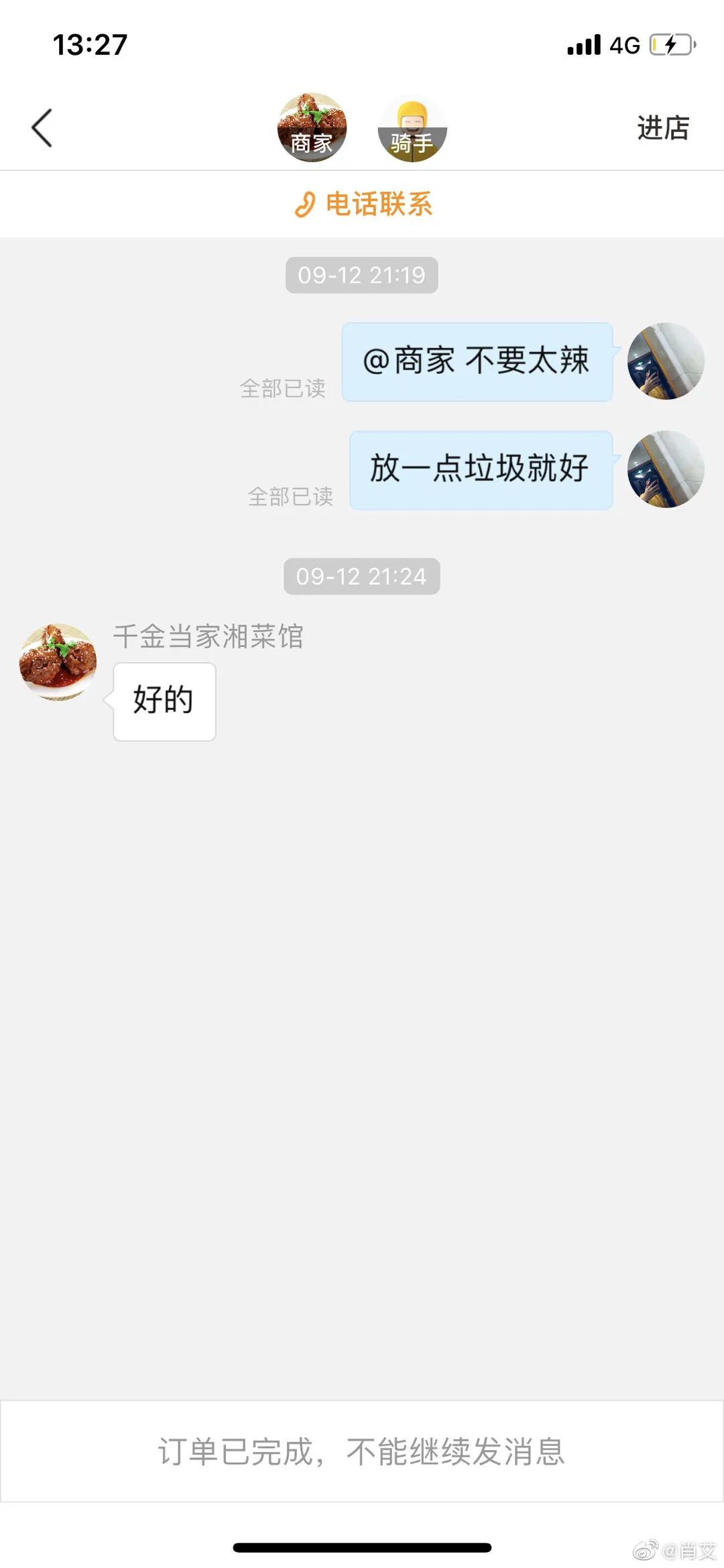Tap your avatar beside the 不要太辣 message
The image size is (724, 1568).
tap(666, 361)
